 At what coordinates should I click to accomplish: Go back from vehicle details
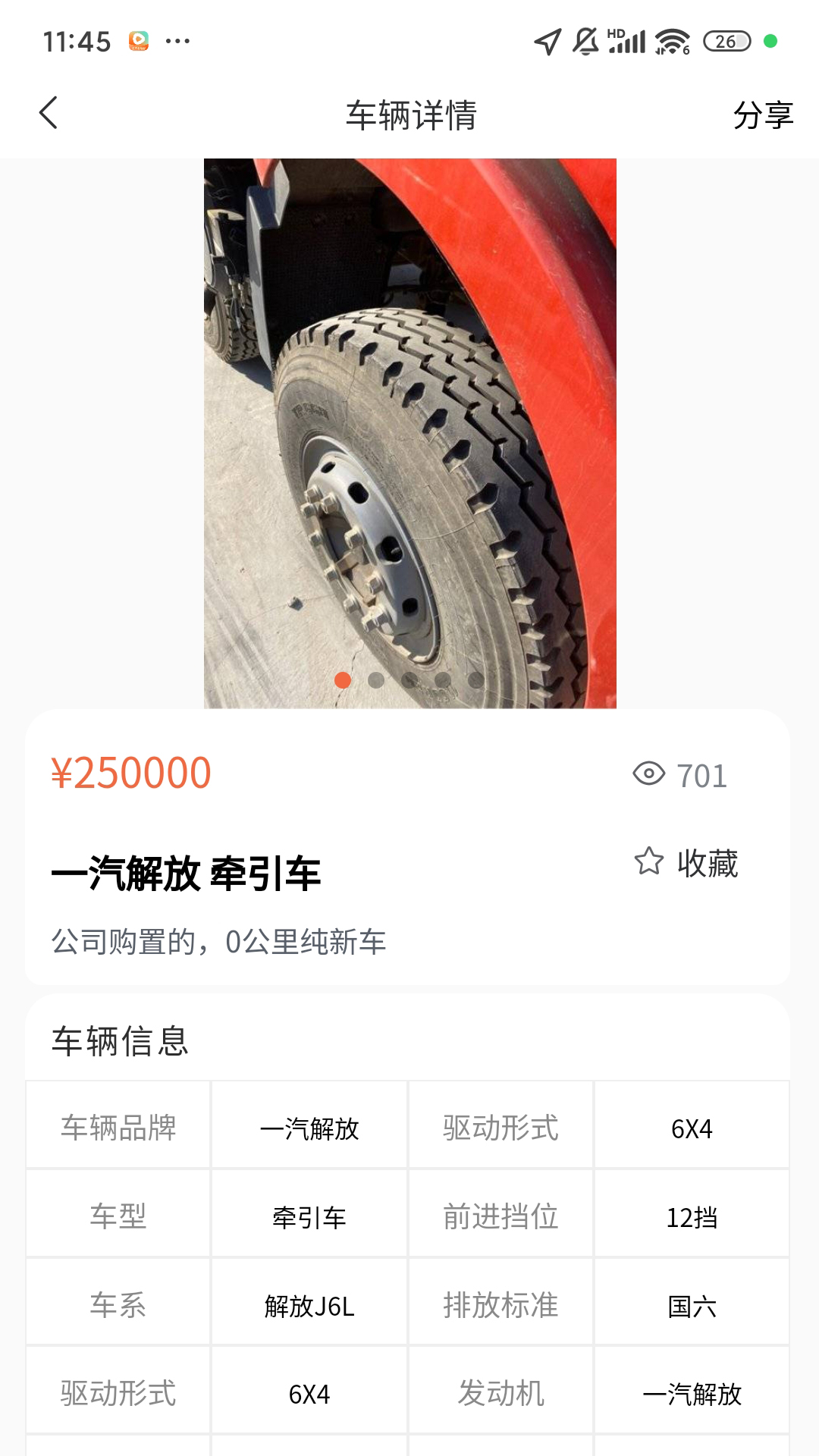coord(49,114)
